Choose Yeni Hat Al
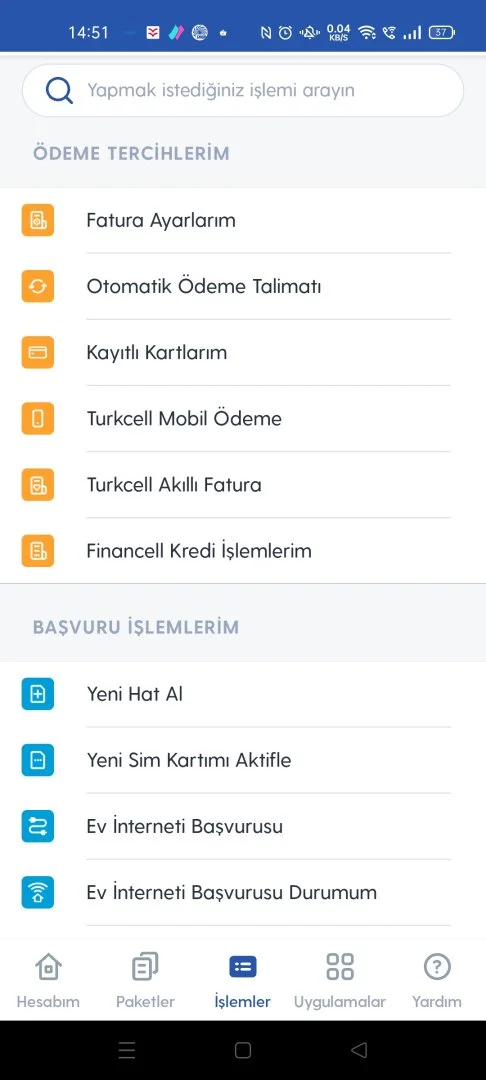 point(243,694)
